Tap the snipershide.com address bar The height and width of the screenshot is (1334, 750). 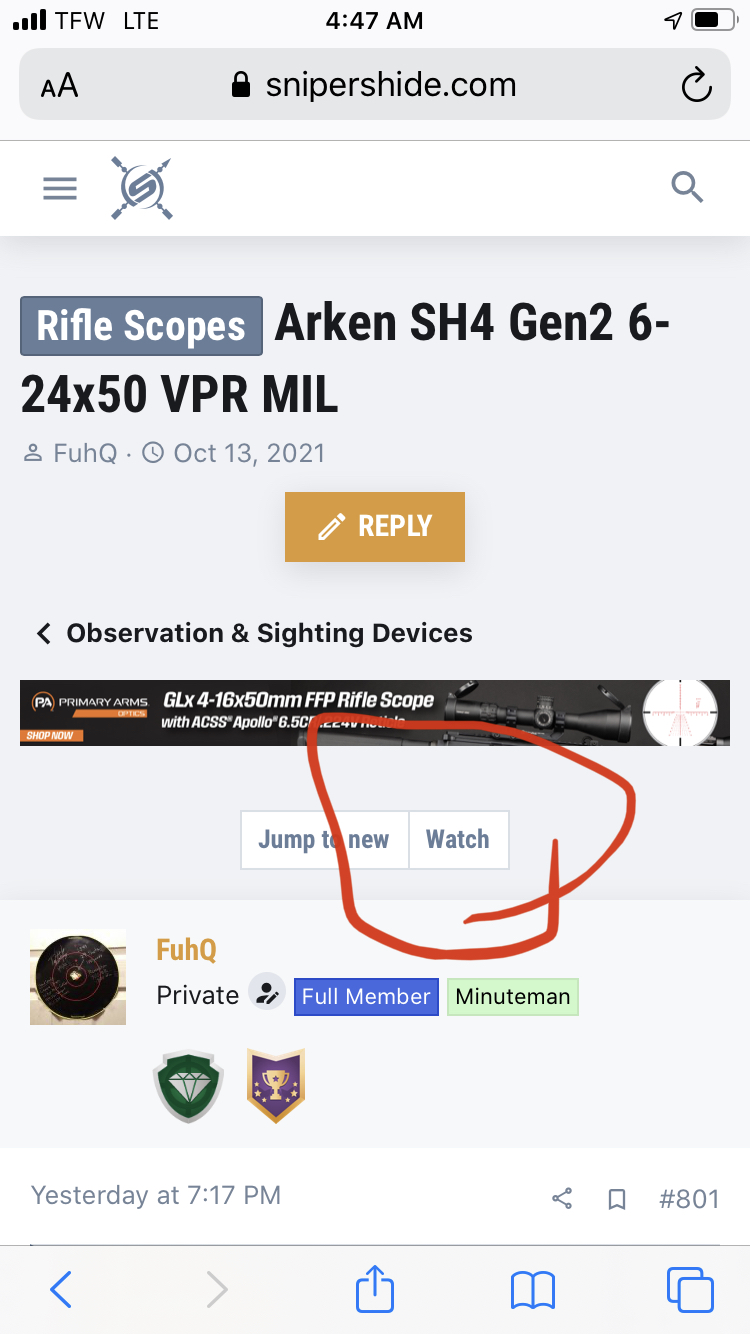375,85
